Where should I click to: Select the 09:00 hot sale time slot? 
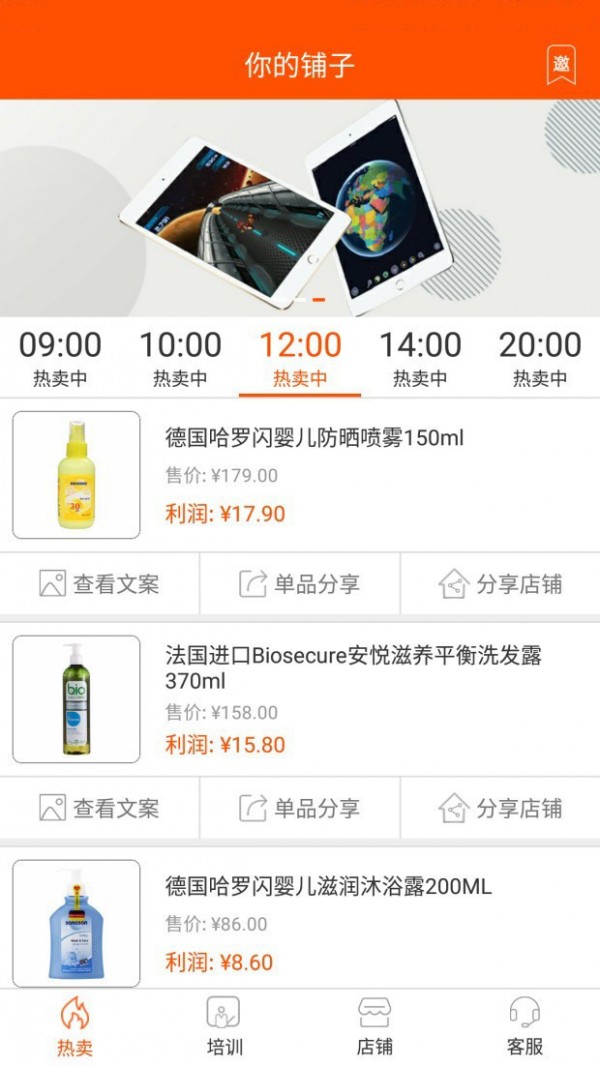(60, 358)
